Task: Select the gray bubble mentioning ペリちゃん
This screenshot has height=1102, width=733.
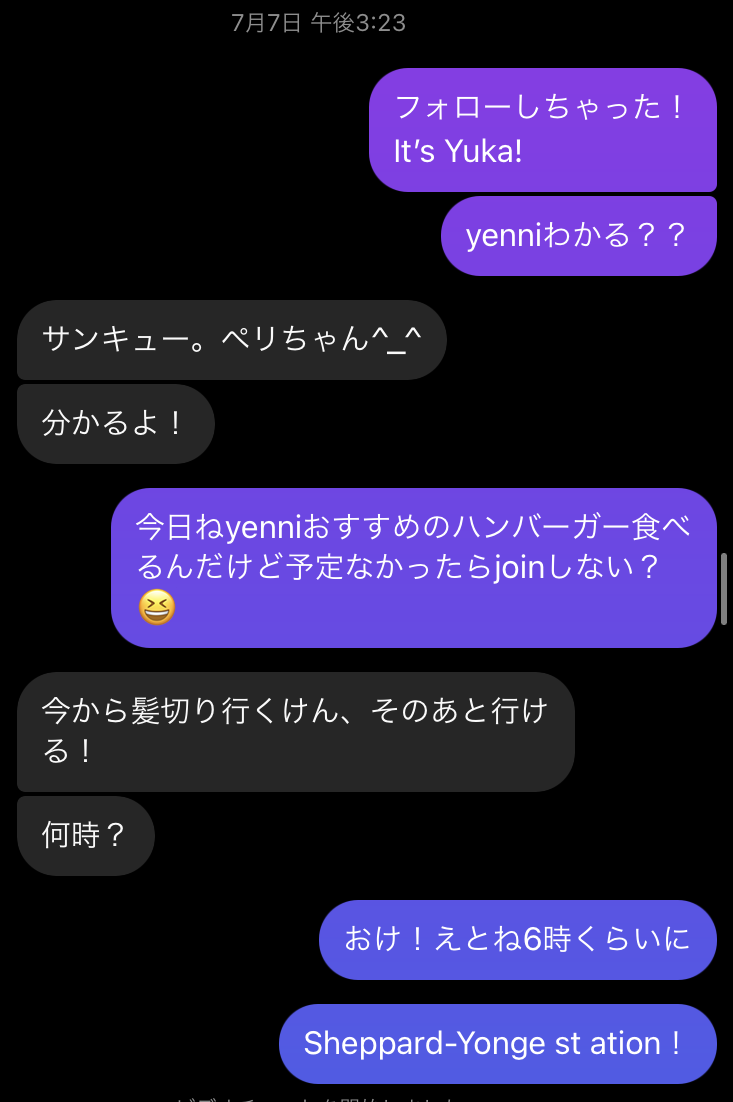Action: [x=231, y=340]
